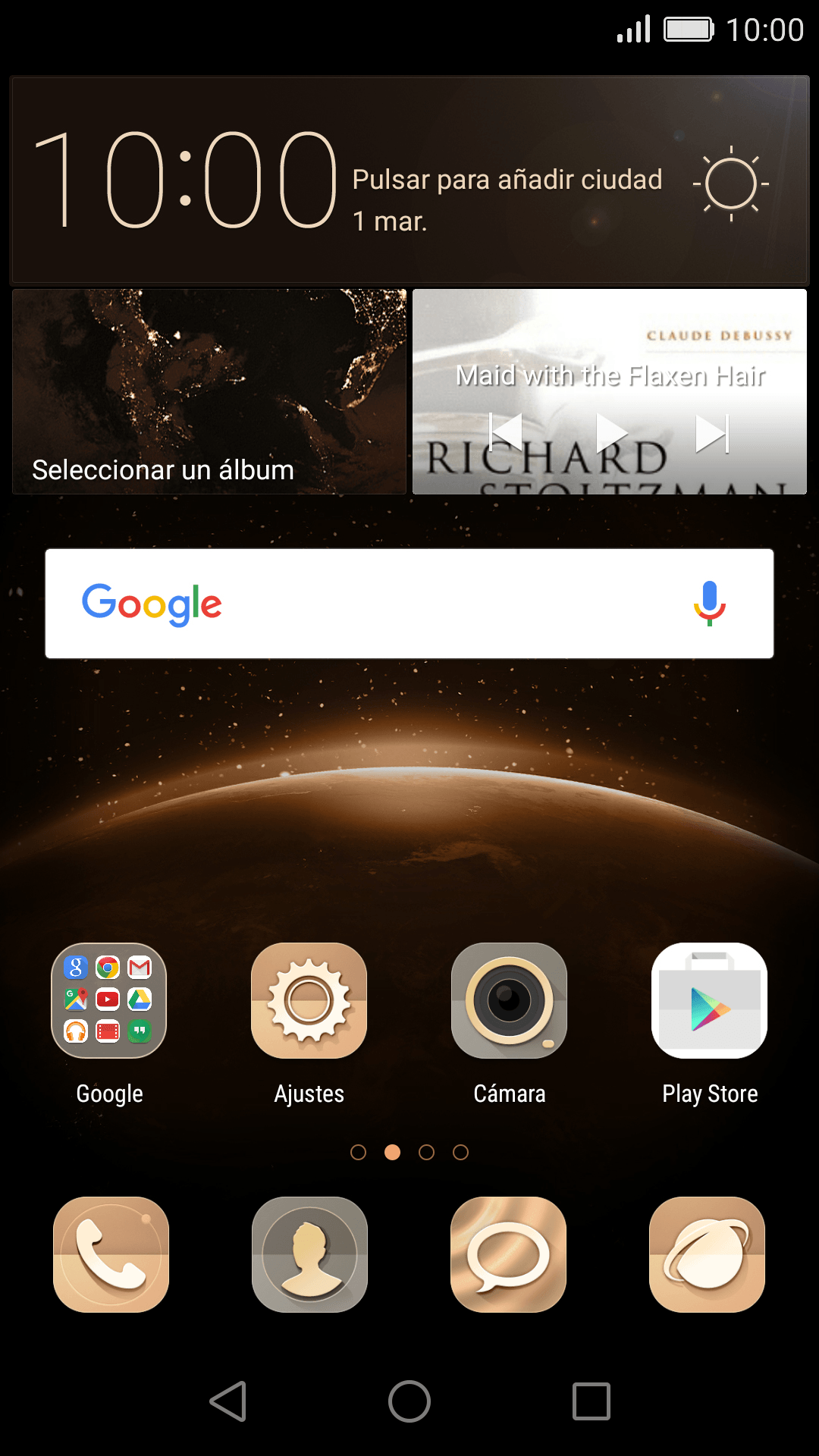
Task: Tap the large 10:00 clock widget
Action: 186,180
